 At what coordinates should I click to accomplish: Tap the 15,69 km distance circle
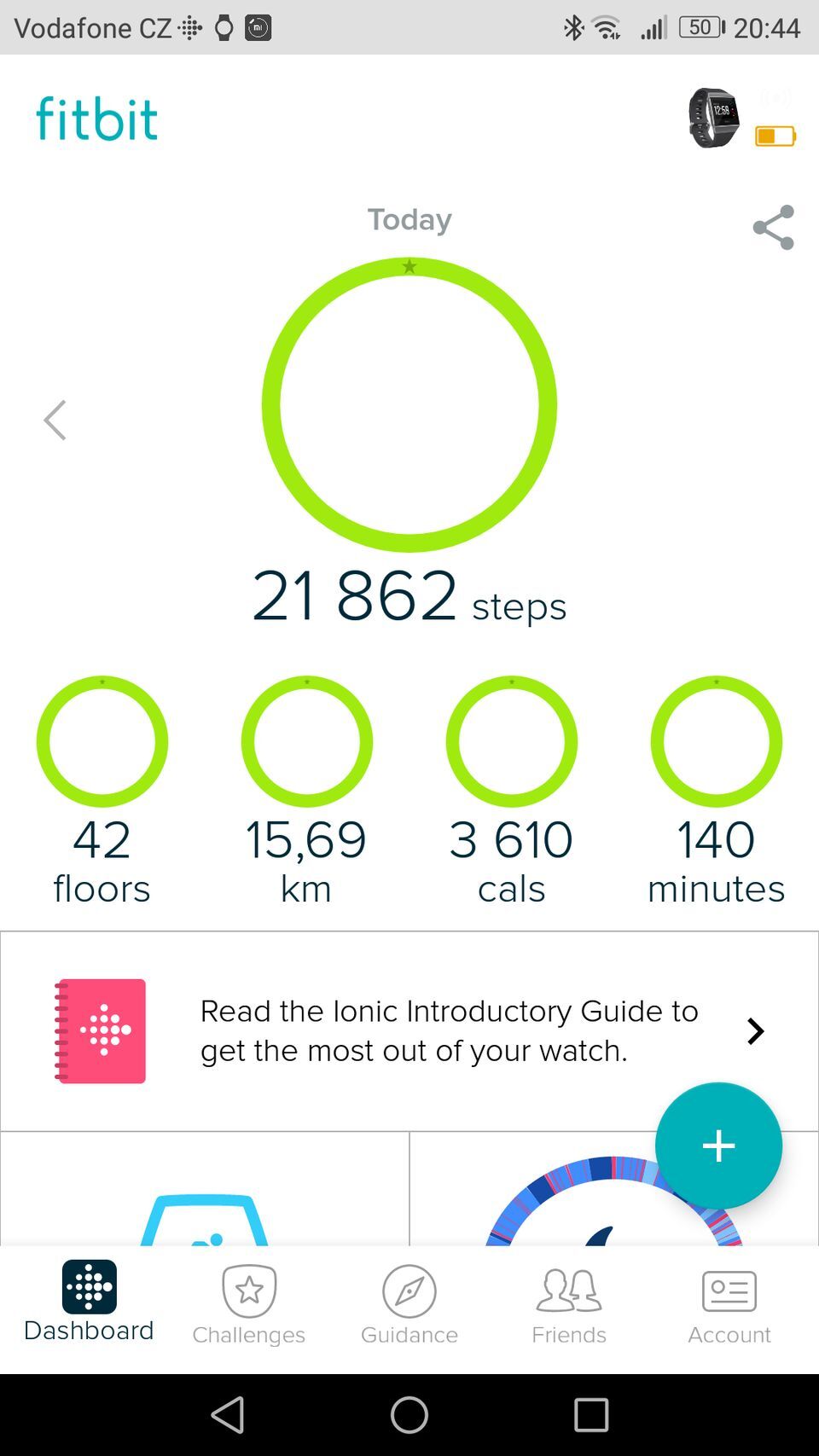tap(306, 741)
